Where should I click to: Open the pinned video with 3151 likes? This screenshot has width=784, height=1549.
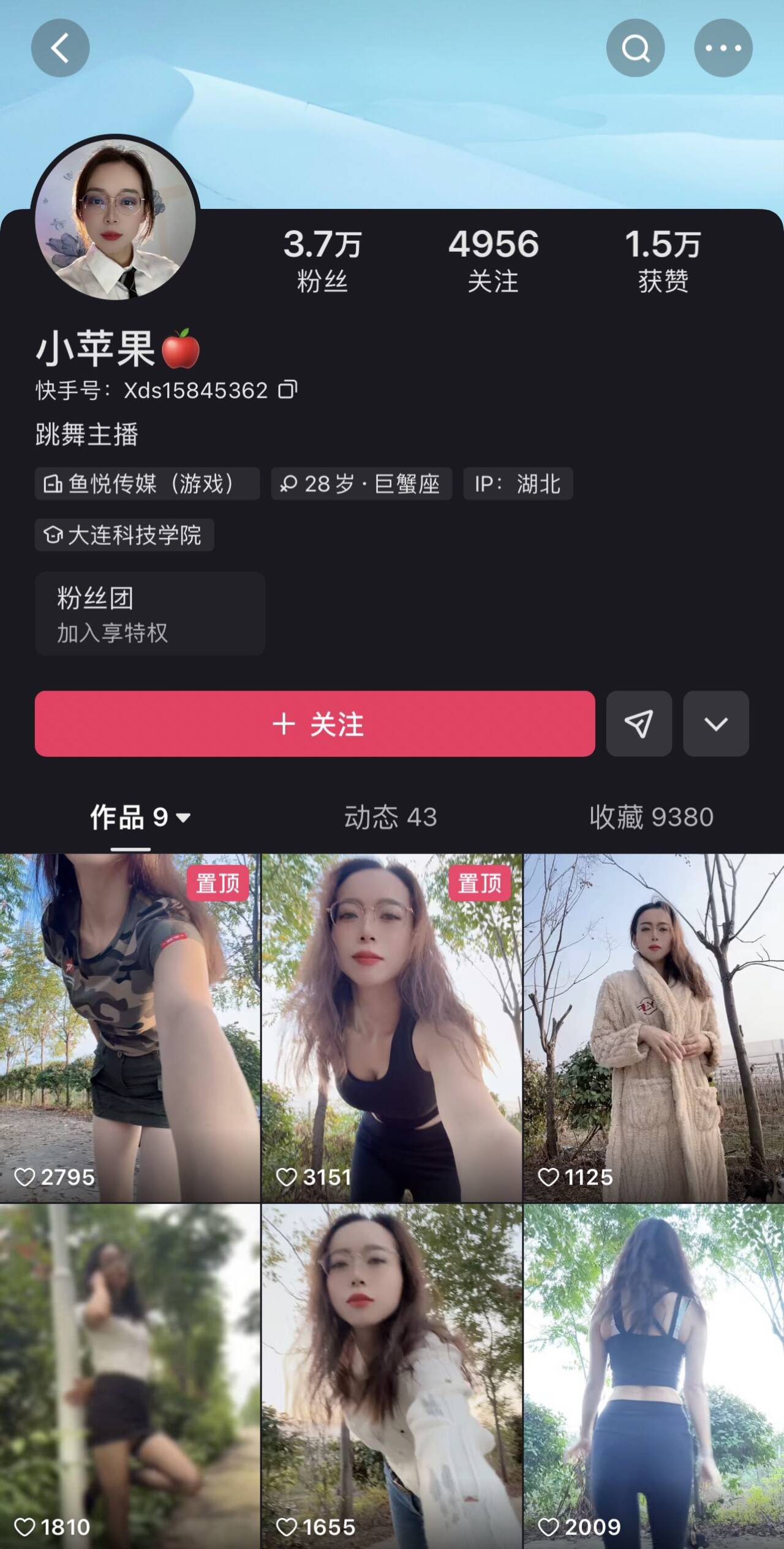(391, 1028)
